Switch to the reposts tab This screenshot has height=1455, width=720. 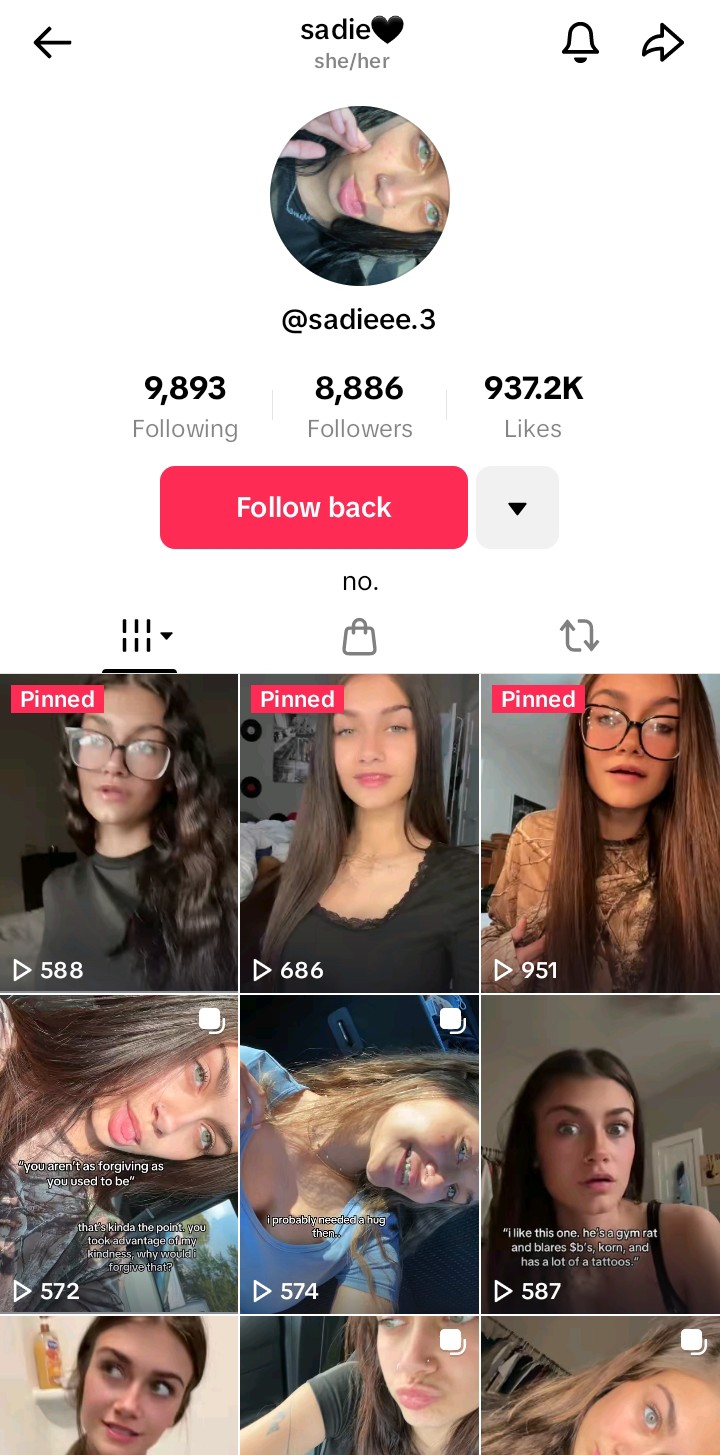[579, 636]
